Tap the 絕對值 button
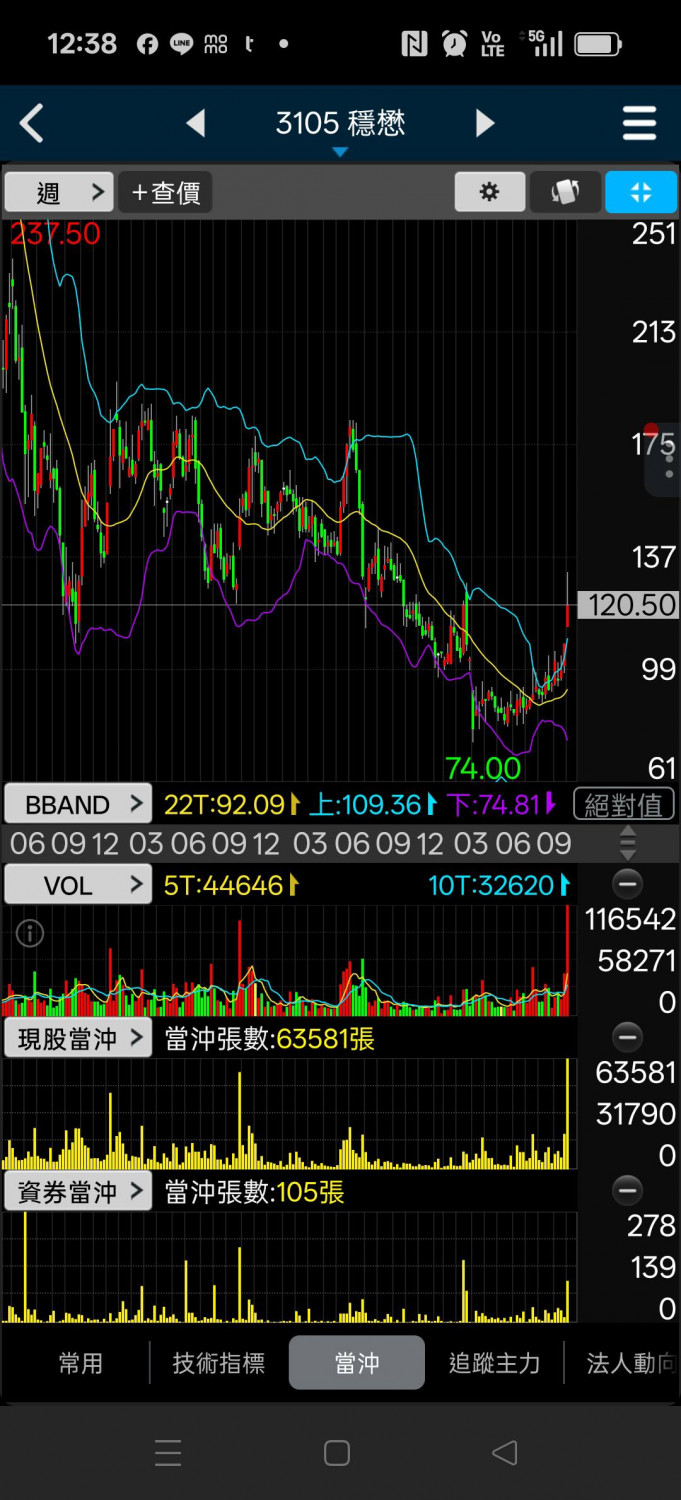The width and height of the screenshot is (681, 1500). click(623, 804)
